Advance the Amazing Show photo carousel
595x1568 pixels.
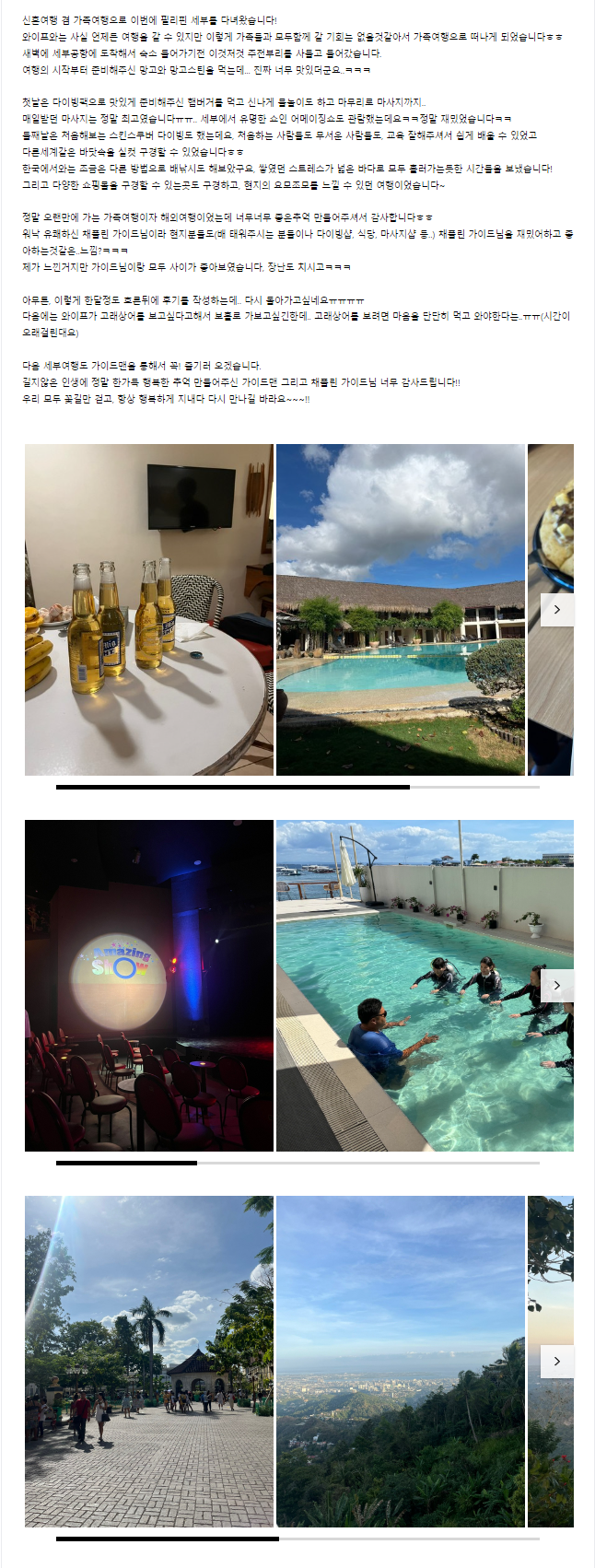click(556, 985)
